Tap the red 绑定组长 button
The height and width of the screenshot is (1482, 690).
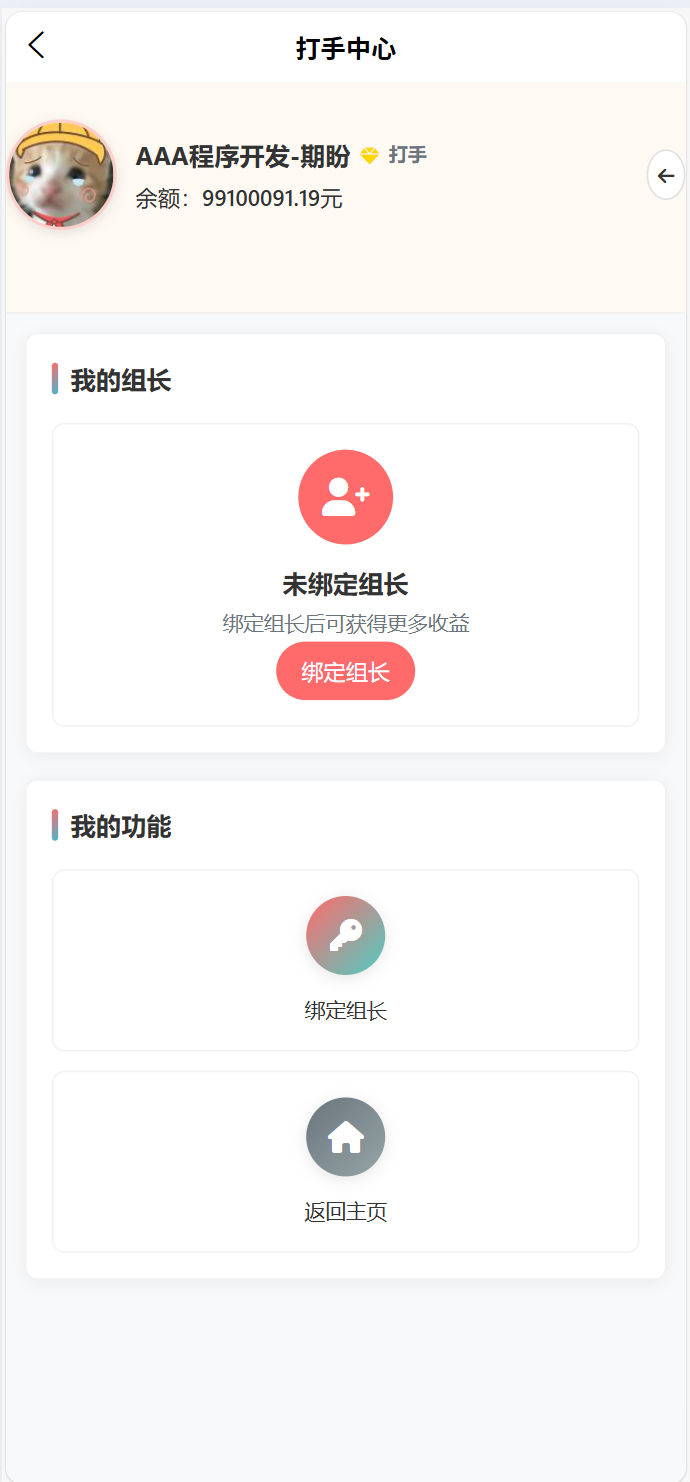pyautogui.click(x=345, y=672)
